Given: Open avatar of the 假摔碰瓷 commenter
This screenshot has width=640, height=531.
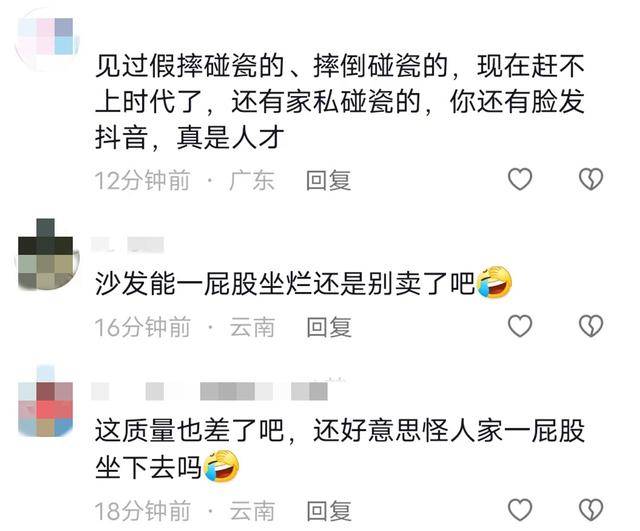Looking at the screenshot, I should coord(47,35).
